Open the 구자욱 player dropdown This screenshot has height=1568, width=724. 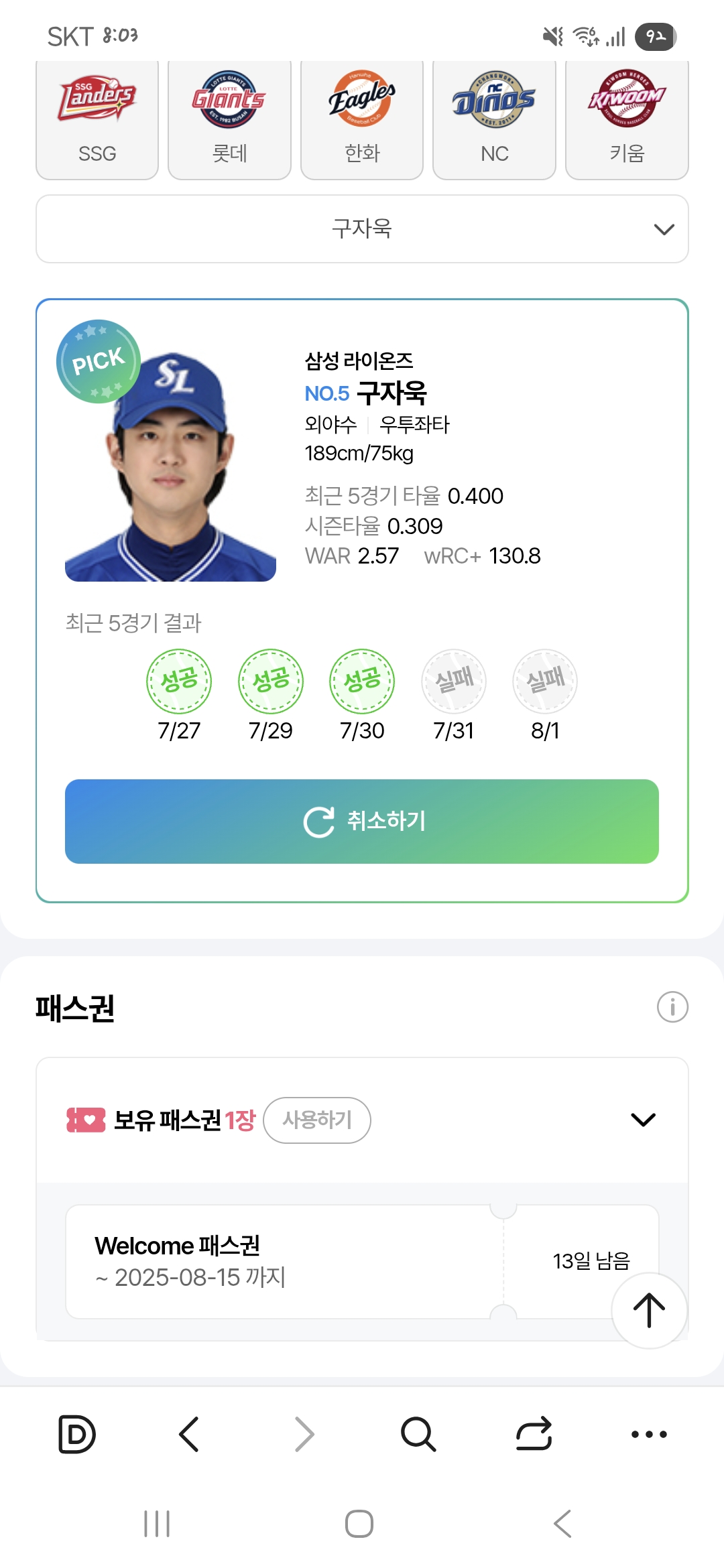click(362, 229)
